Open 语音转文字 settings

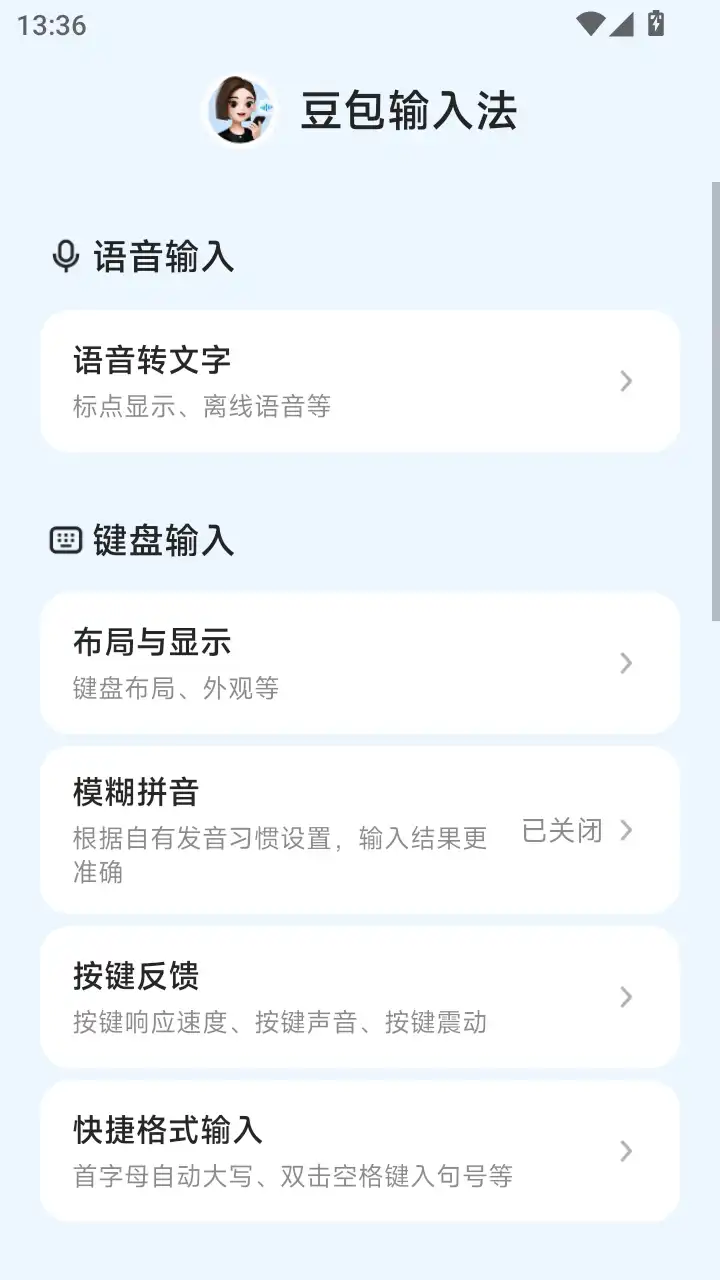360,381
